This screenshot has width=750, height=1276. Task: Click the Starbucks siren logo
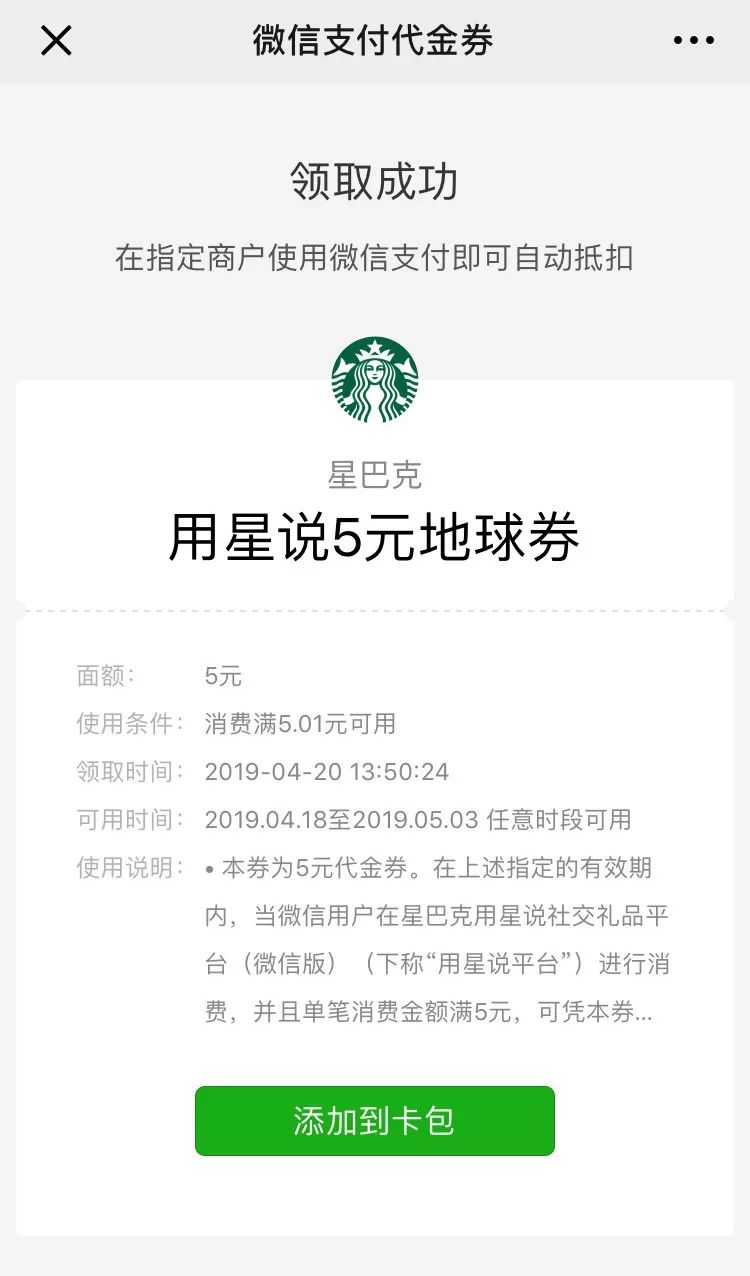375,382
